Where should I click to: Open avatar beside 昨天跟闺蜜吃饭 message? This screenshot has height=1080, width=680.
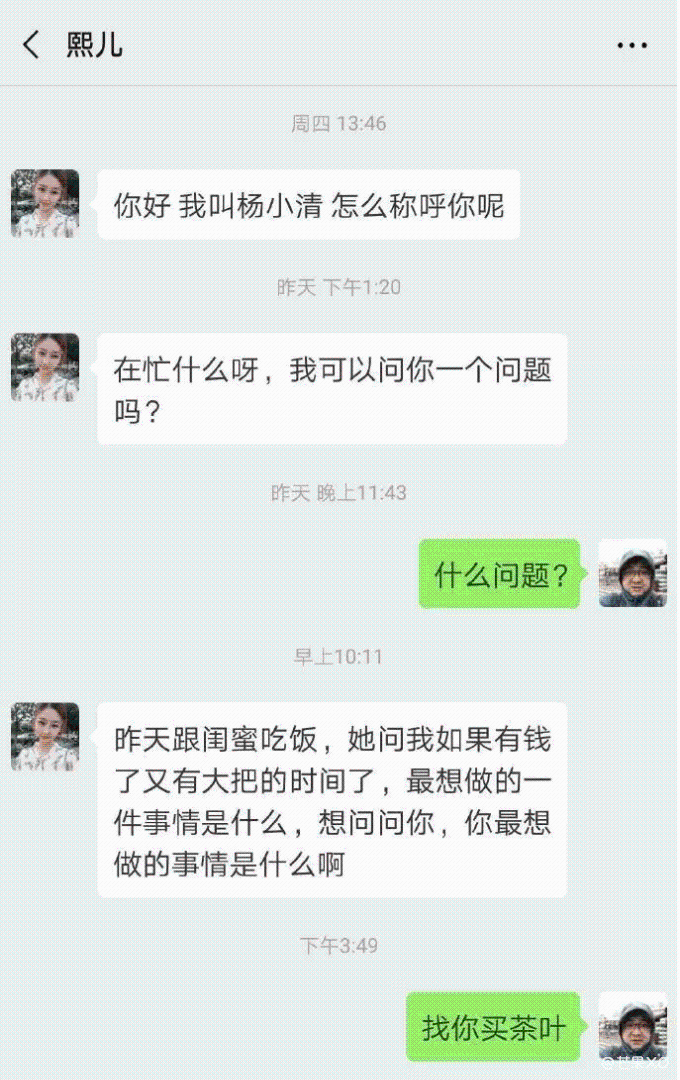[x=45, y=736]
